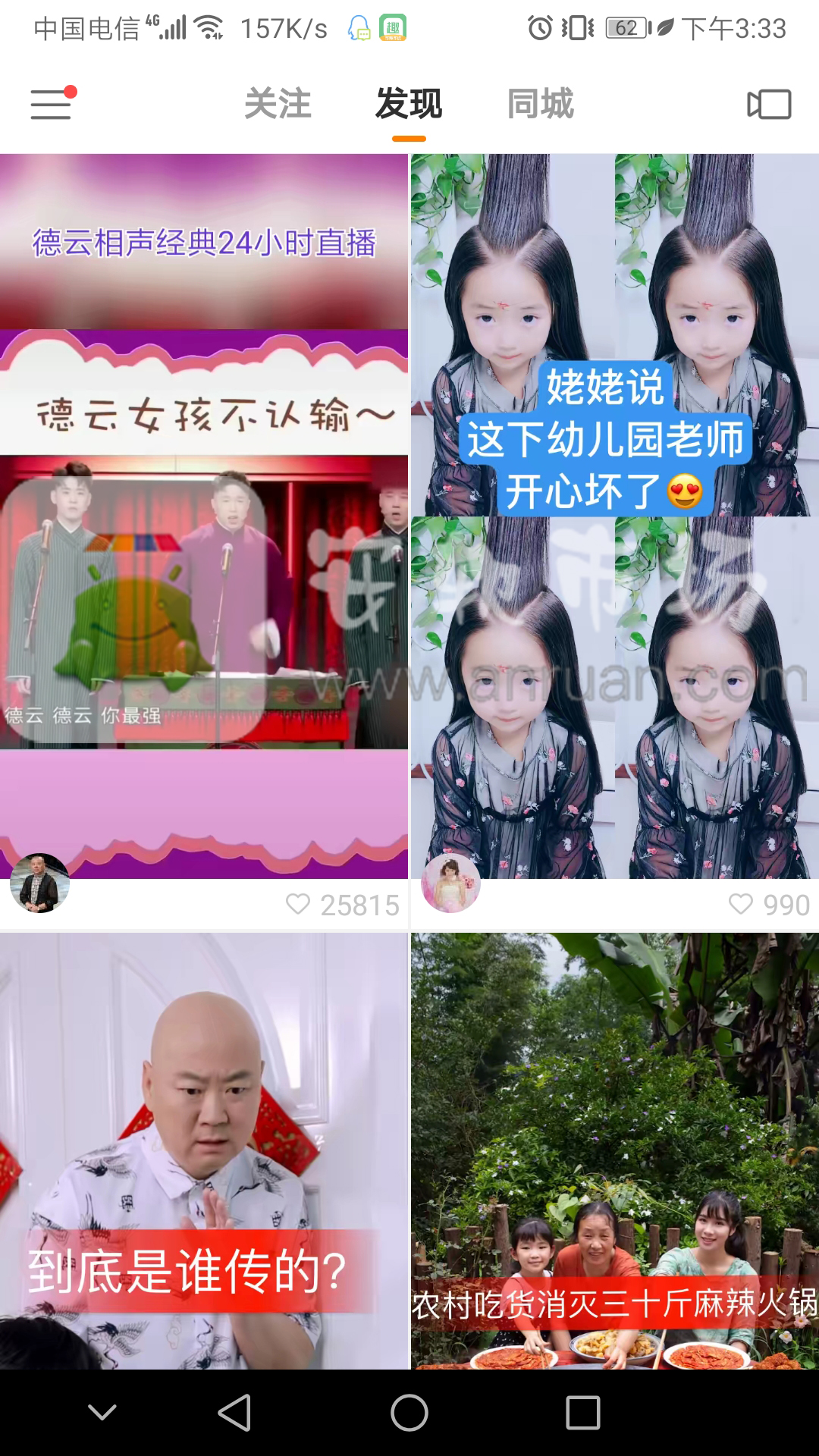Open the side drawer menu
The image size is (819, 1456).
pos(52,104)
